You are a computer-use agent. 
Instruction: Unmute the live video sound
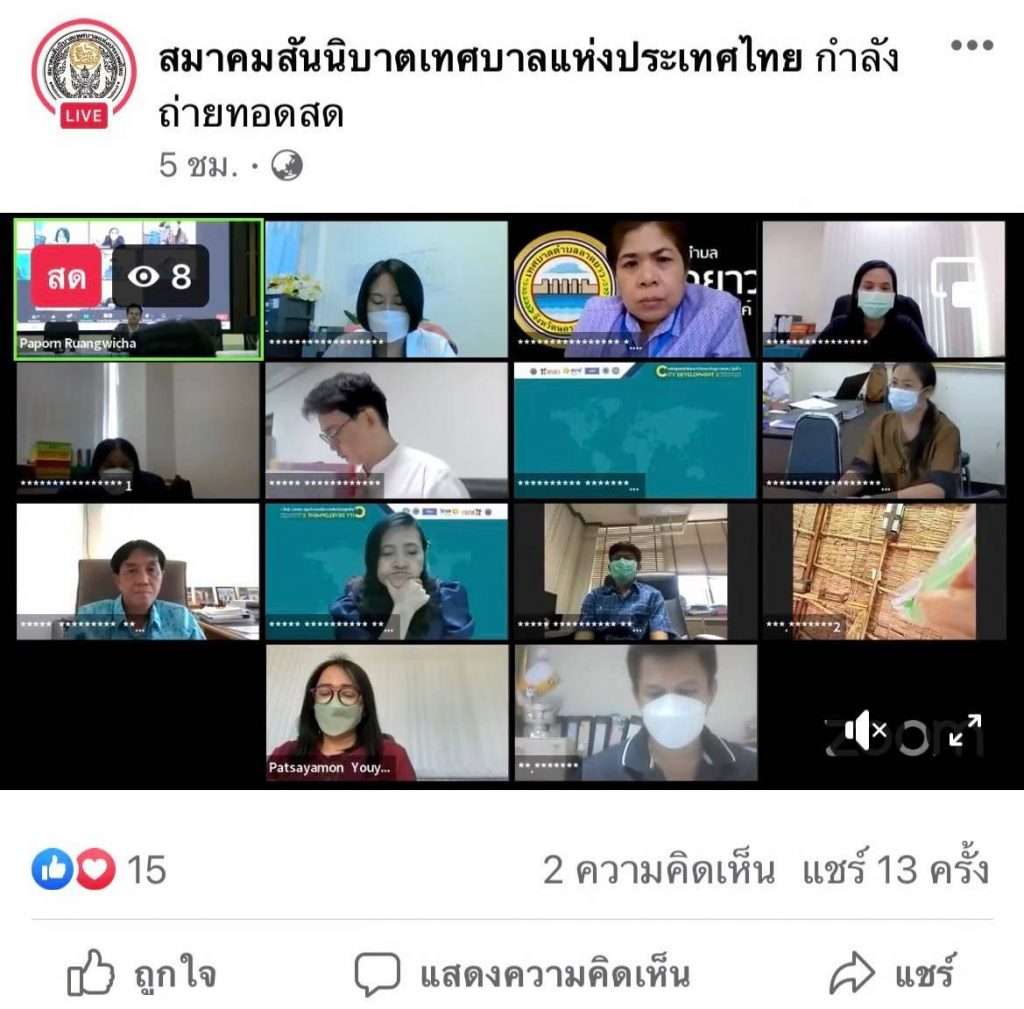coord(864,731)
